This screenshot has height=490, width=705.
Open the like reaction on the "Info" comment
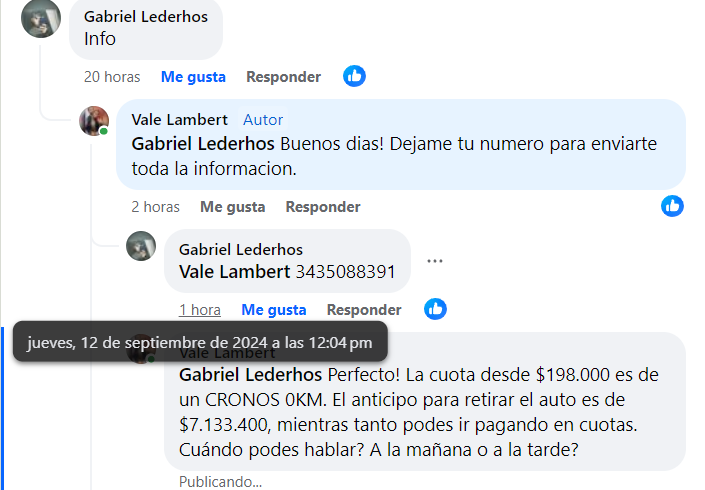click(x=354, y=76)
